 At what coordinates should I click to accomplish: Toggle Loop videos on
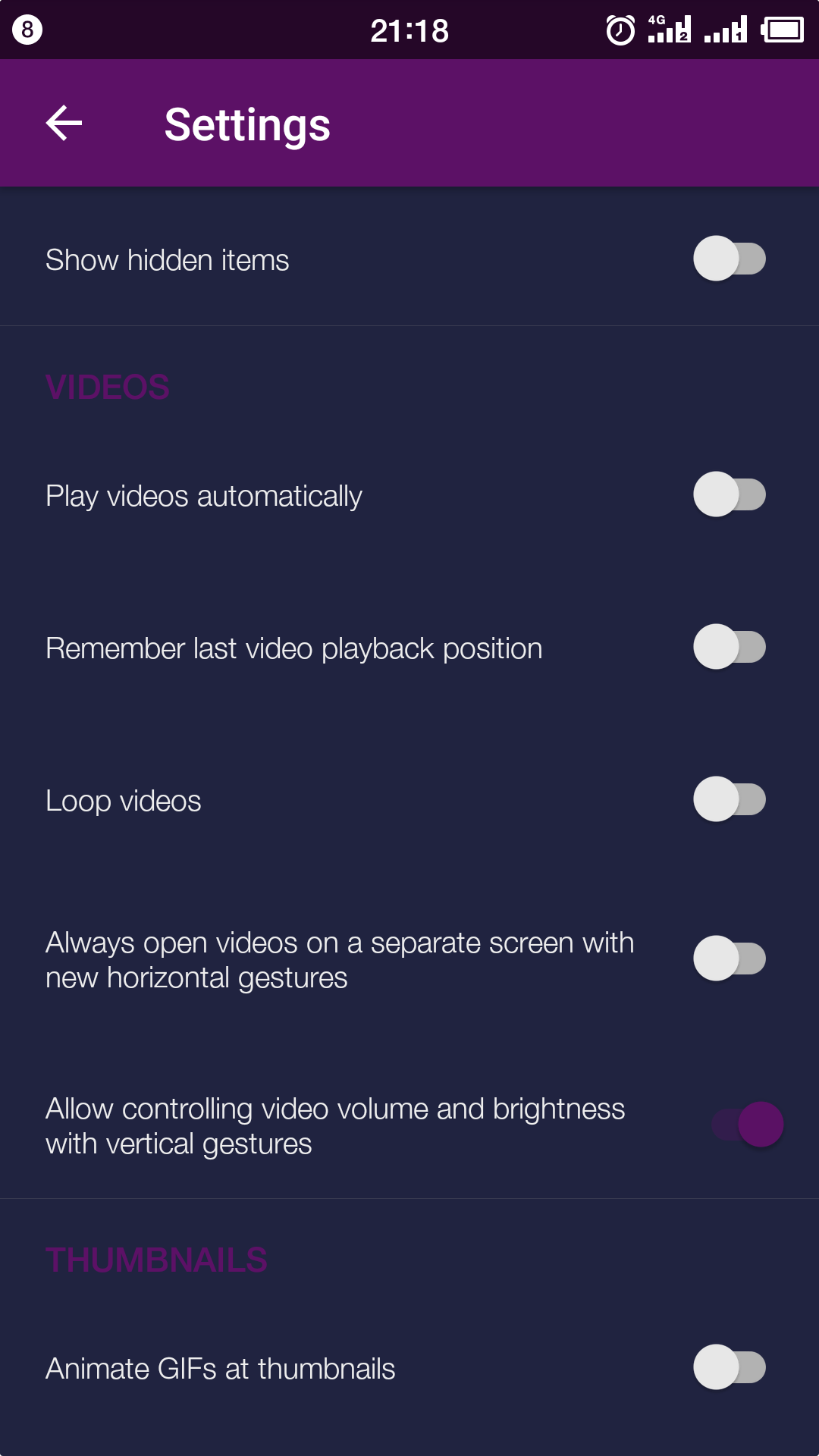tap(730, 799)
